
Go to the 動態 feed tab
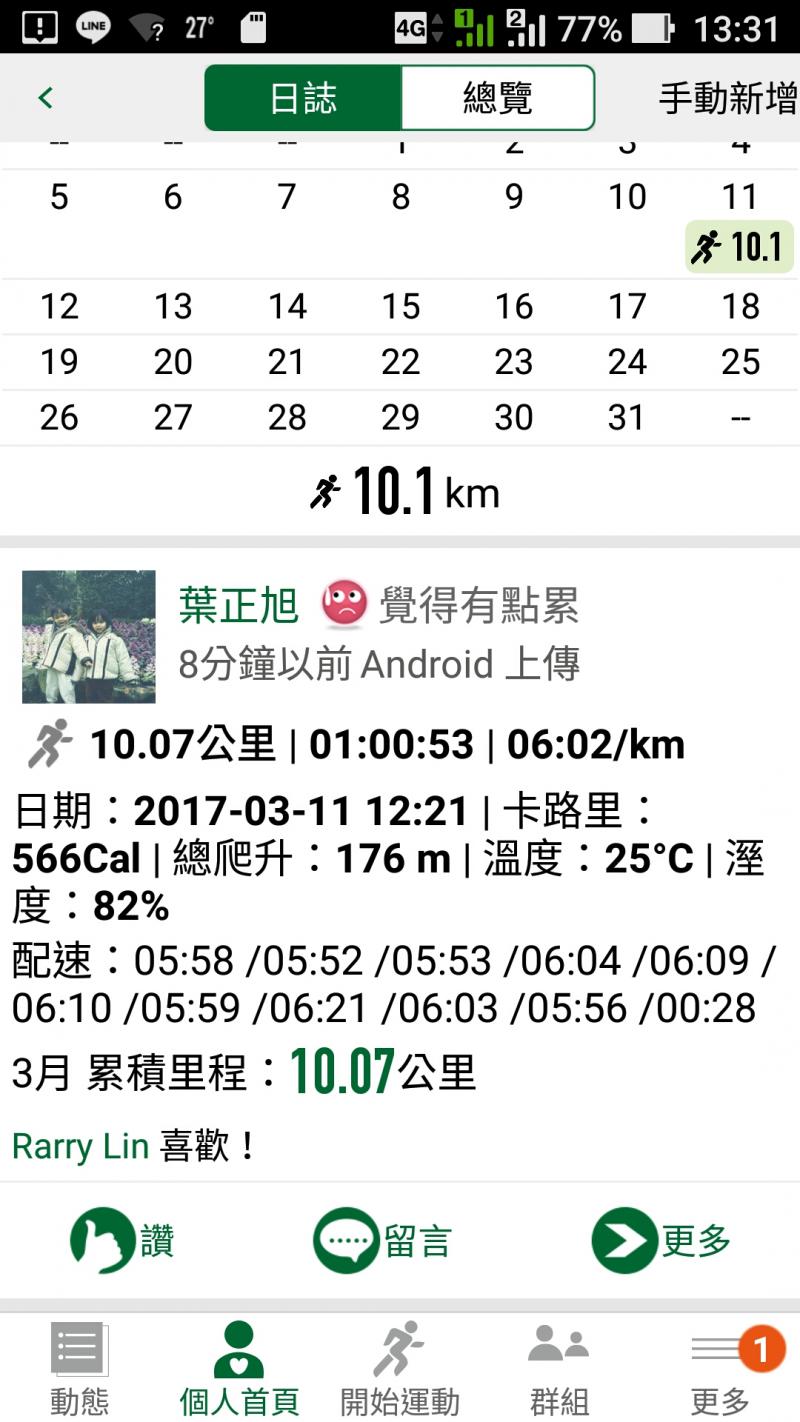79,1368
